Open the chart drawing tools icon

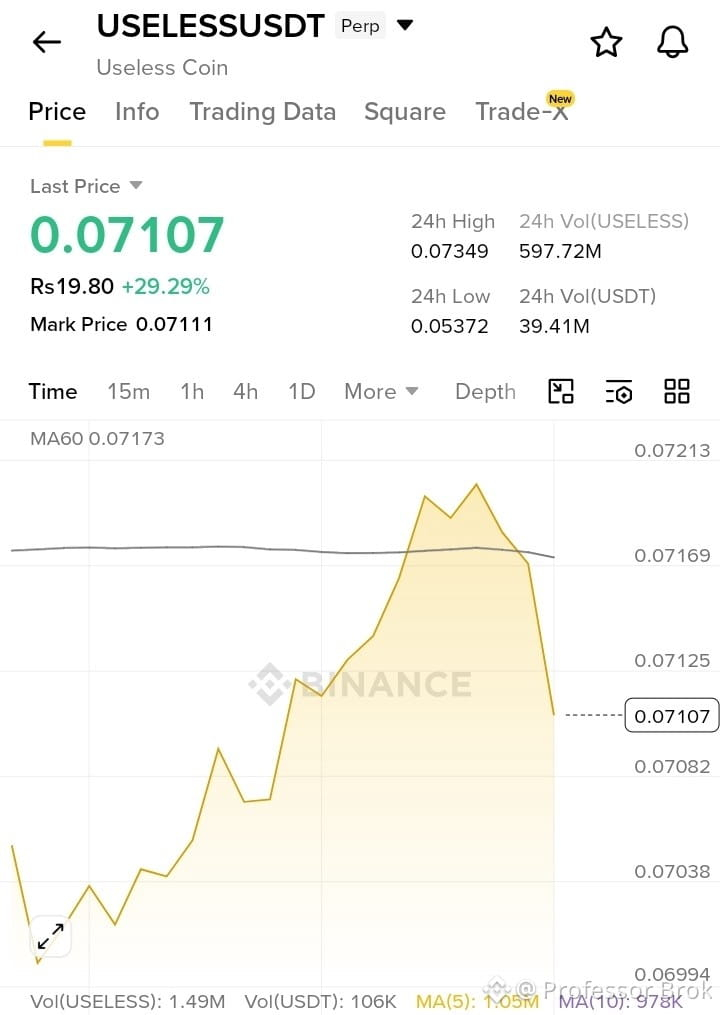coord(561,392)
